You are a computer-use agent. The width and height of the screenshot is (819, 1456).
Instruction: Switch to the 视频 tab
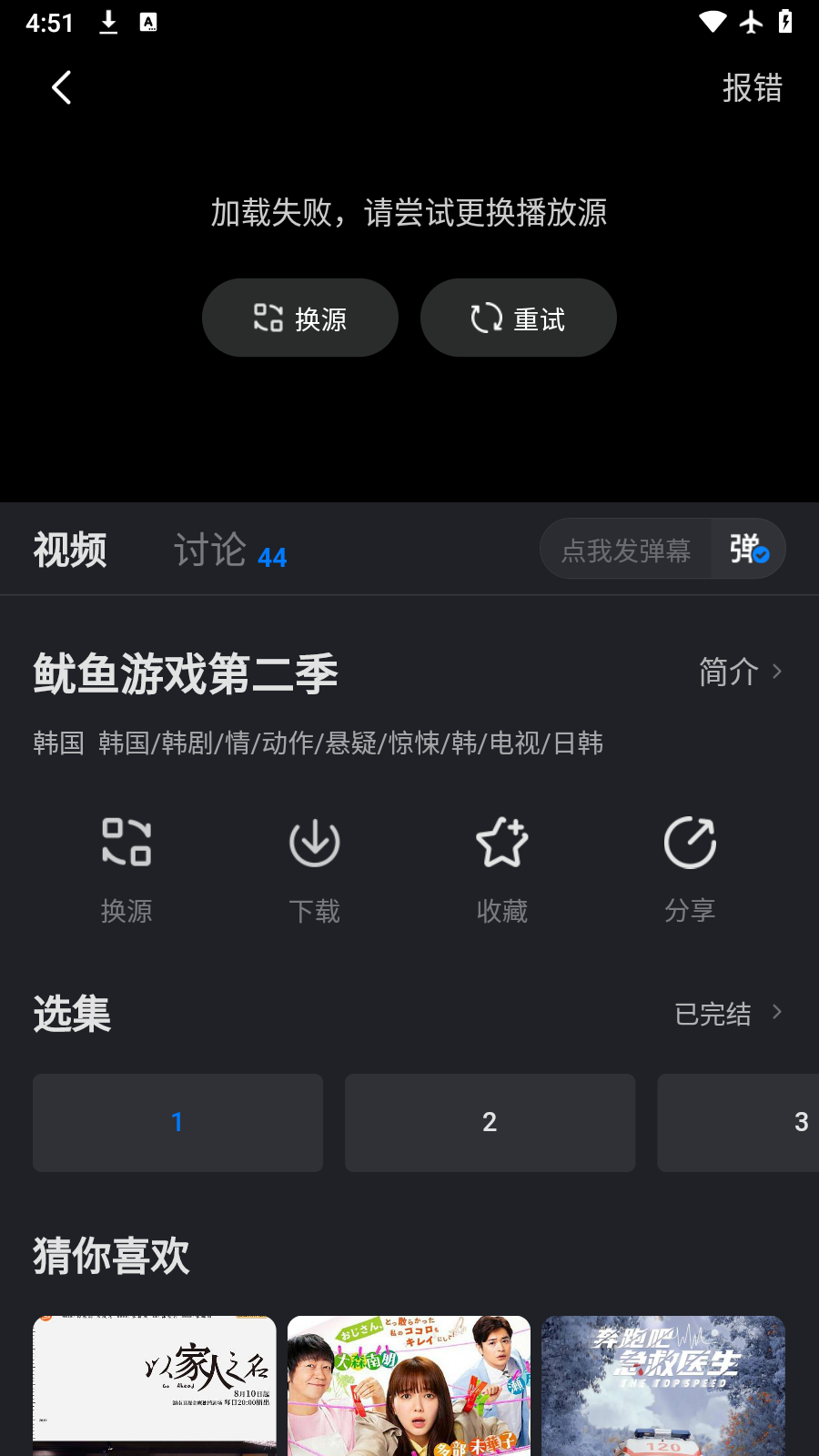point(70,550)
